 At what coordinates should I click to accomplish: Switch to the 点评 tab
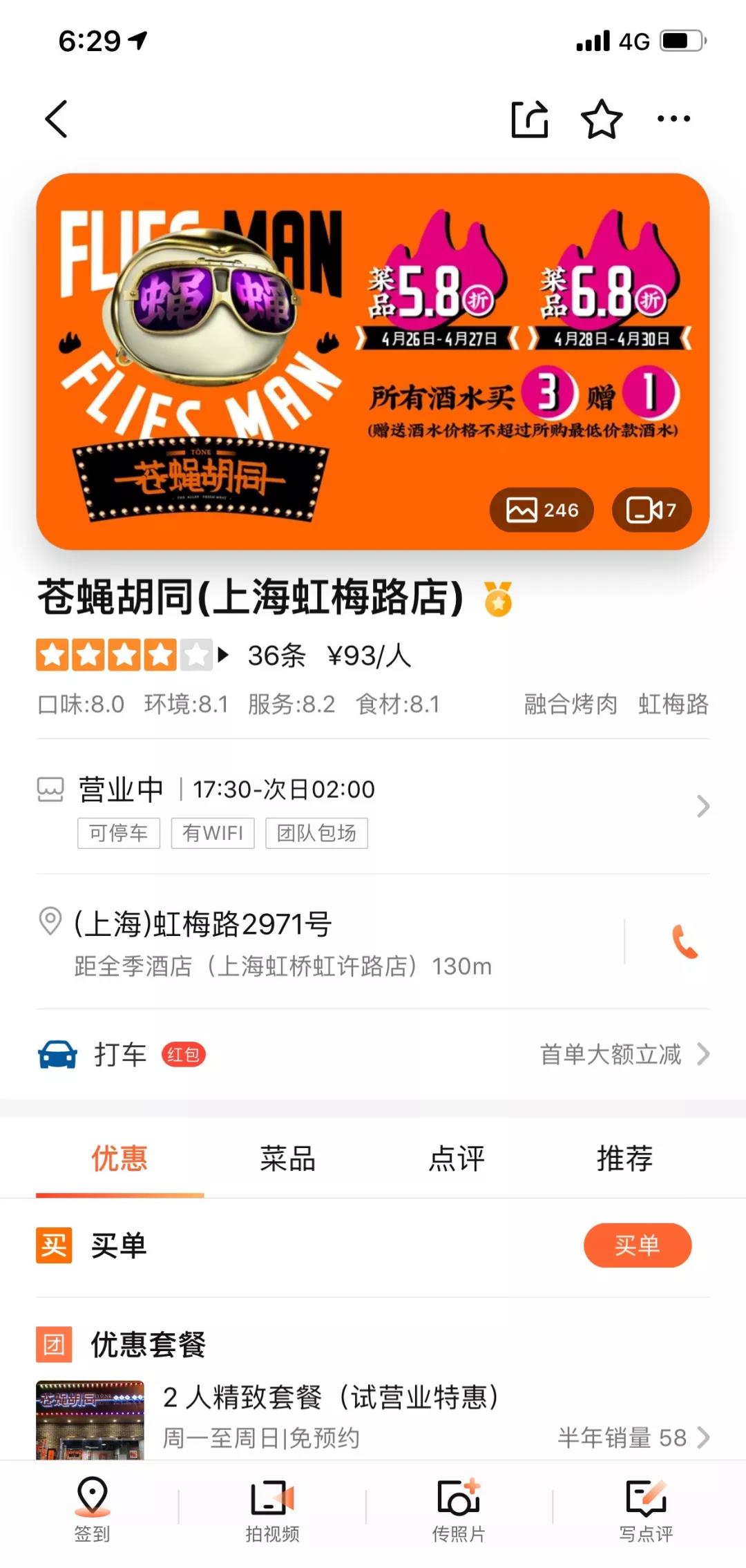tap(456, 1158)
